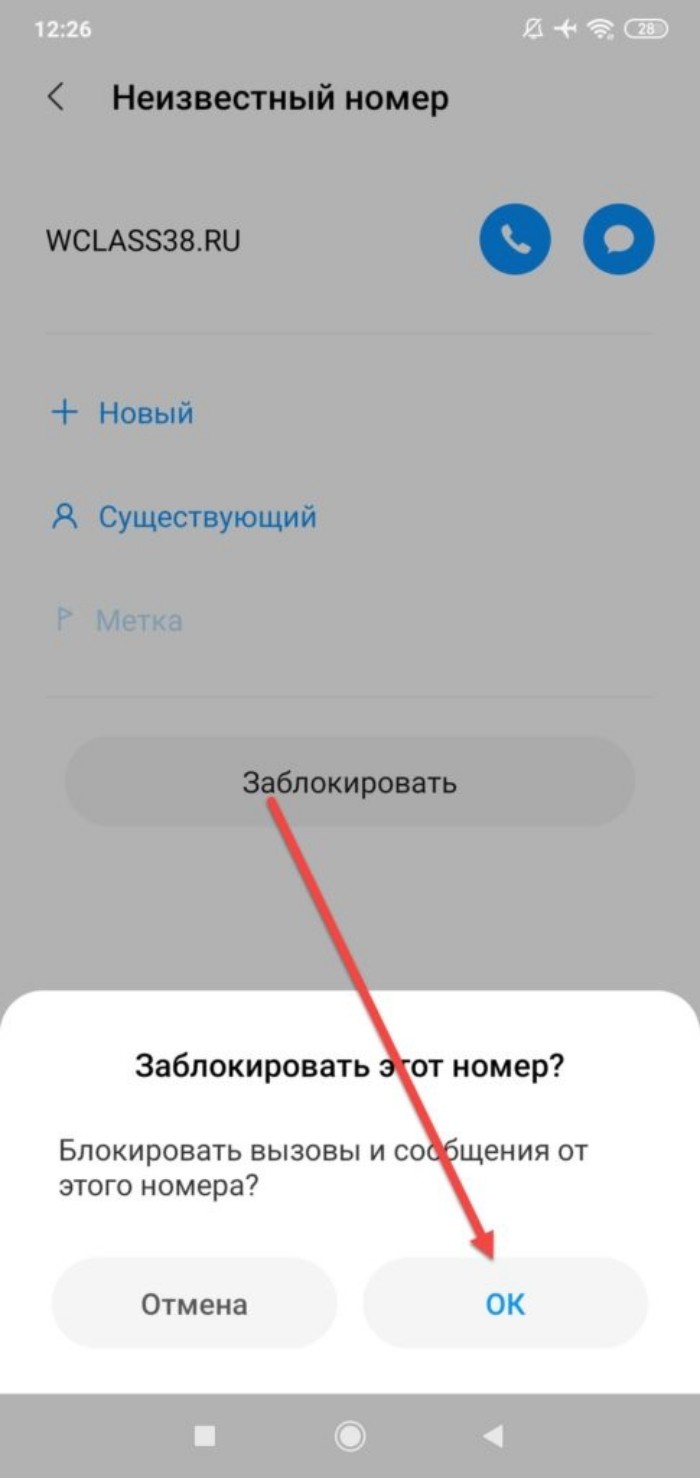Go to the home screen
The height and width of the screenshot is (1478, 700).
click(x=350, y=1436)
